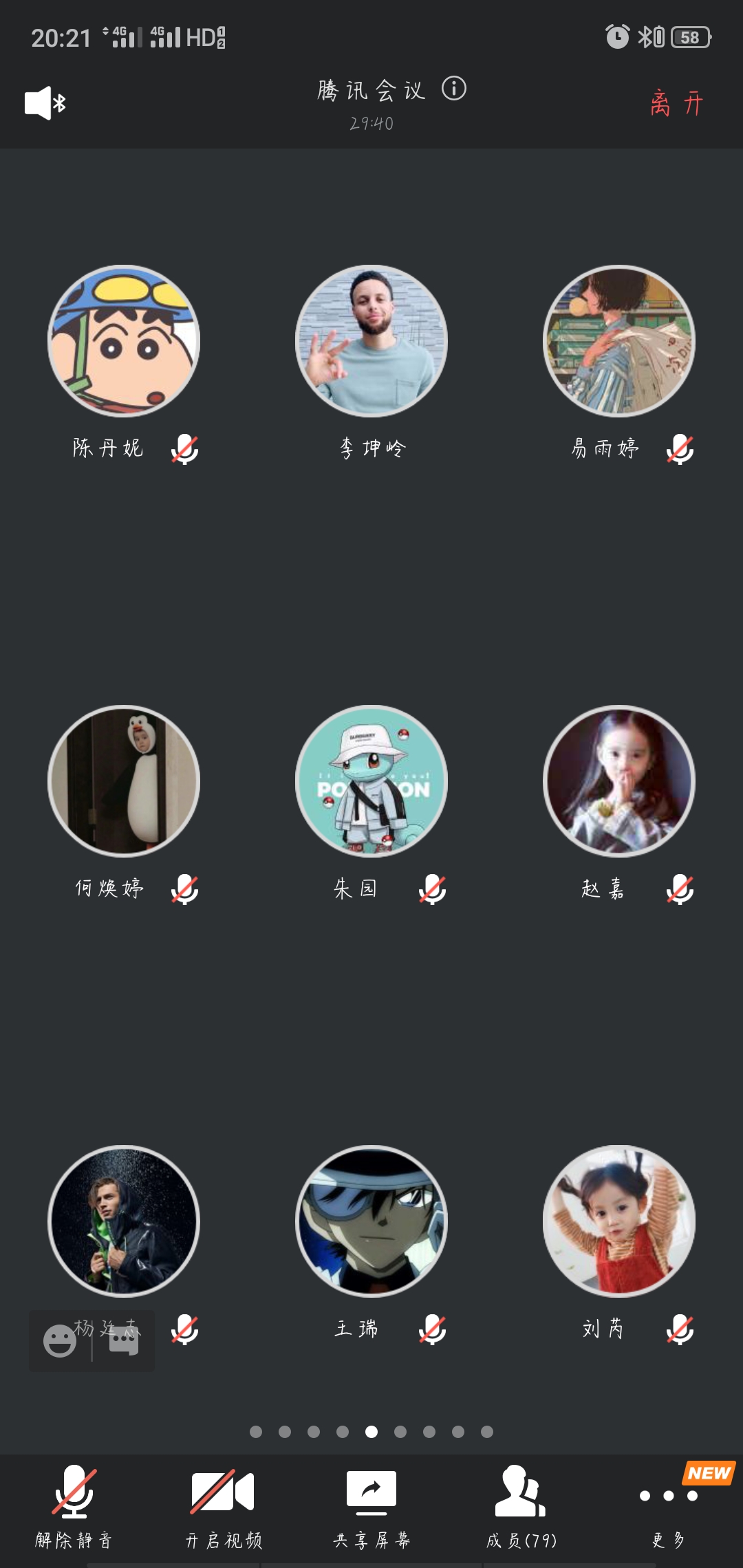Tap 离开 to leave the meeting
743x1568 pixels.
tap(676, 104)
